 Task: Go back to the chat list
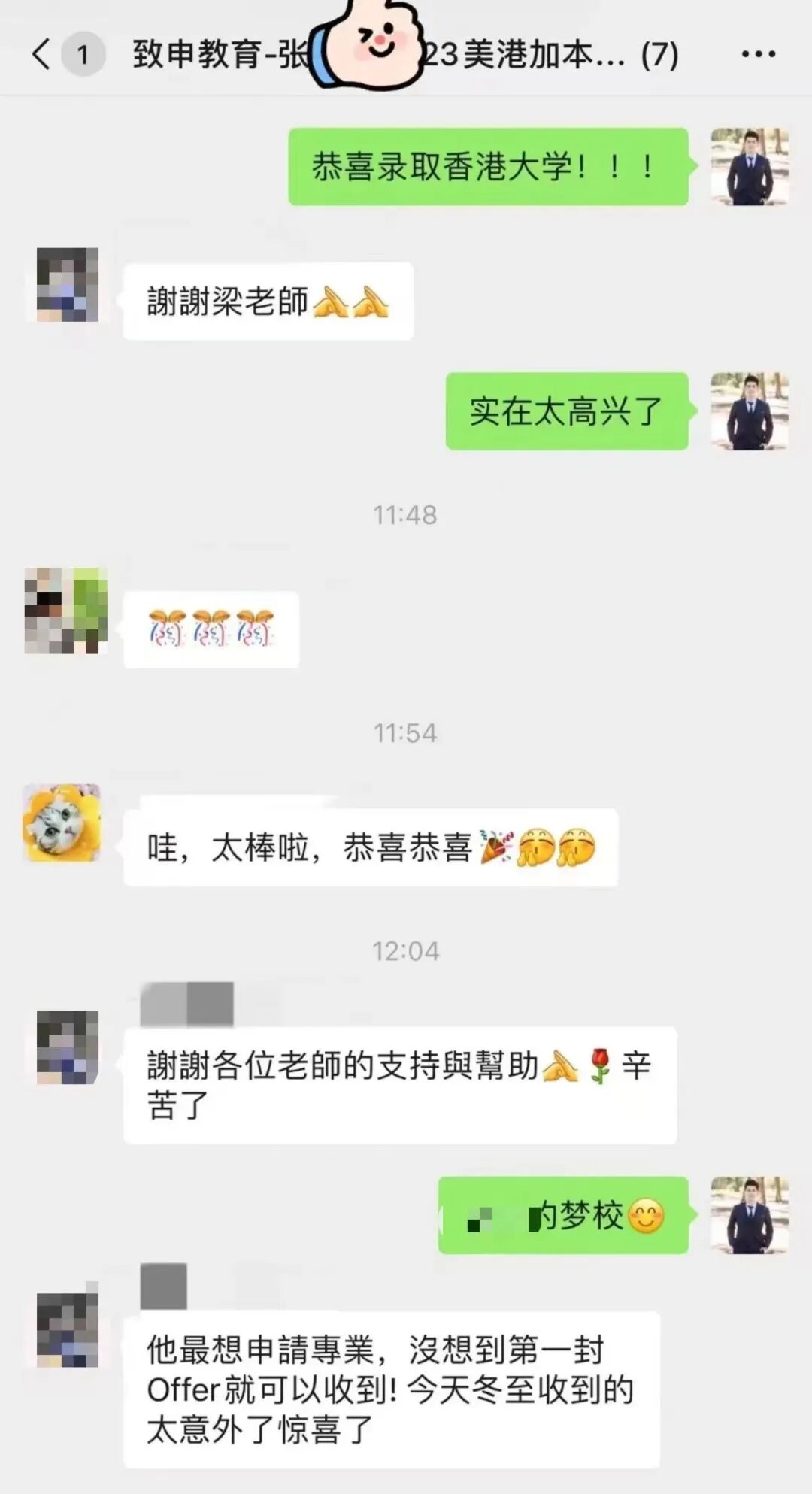[x=41, y=54]
